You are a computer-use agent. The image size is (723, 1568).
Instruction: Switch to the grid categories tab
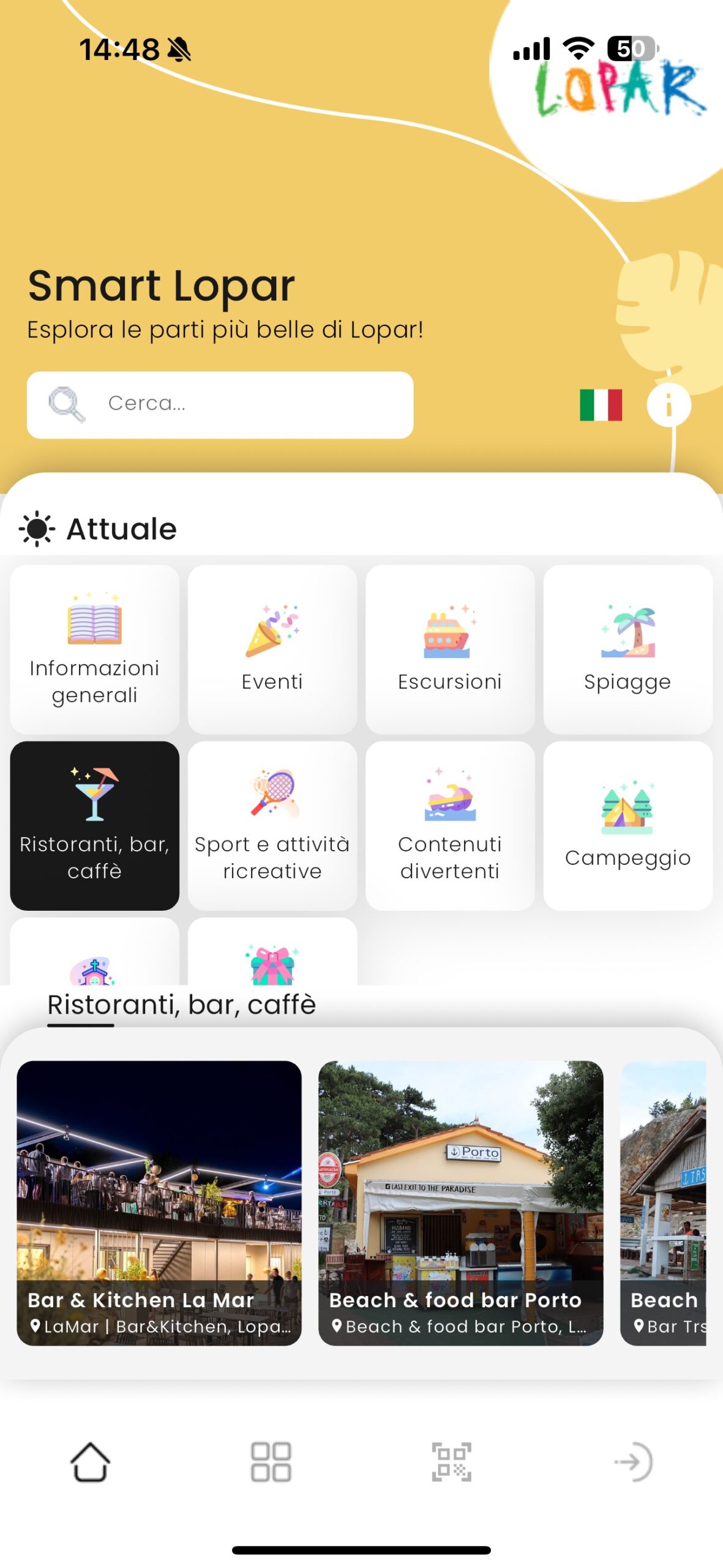271,1461
